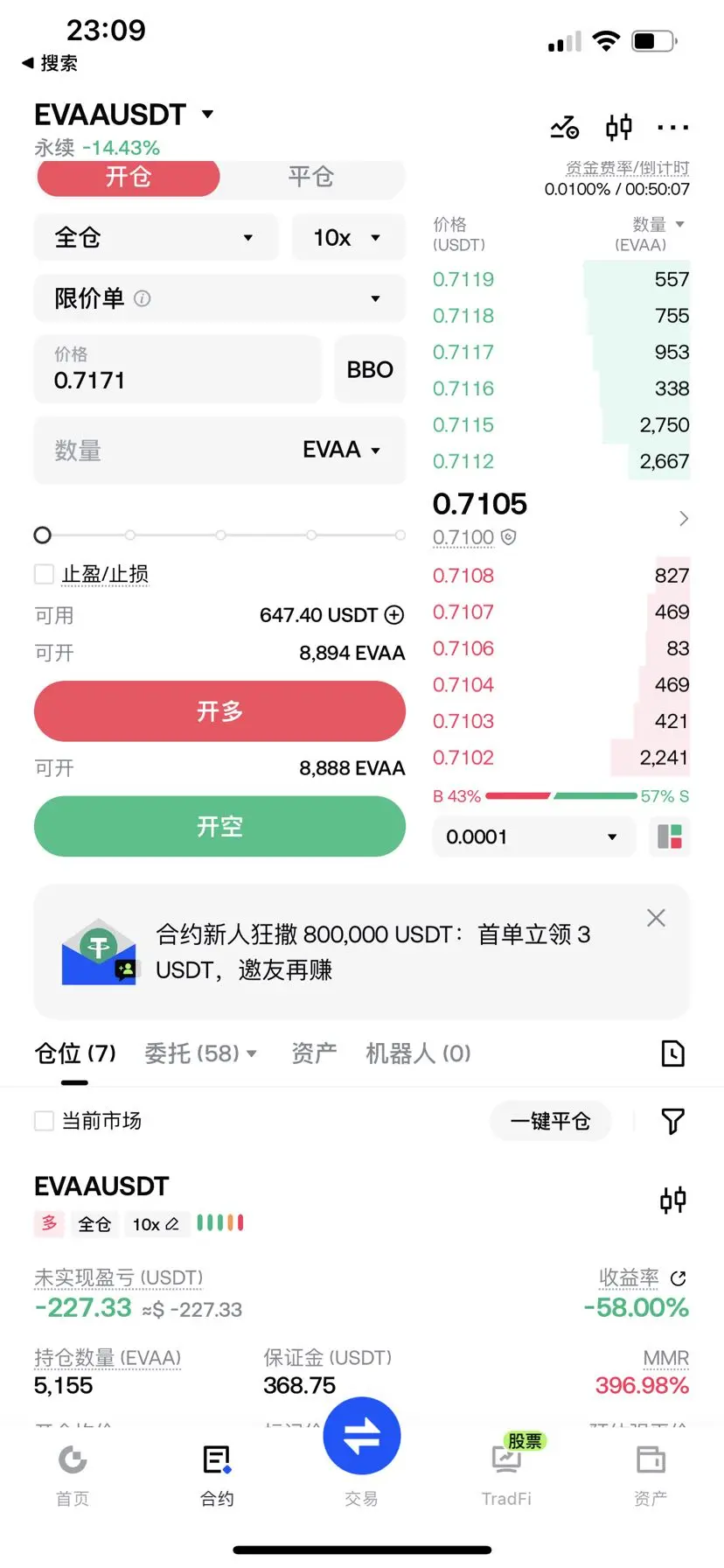This screenshot has width=724, height=1568.
Task: Switch to the 平仓 tab
Action: point(311,177)
